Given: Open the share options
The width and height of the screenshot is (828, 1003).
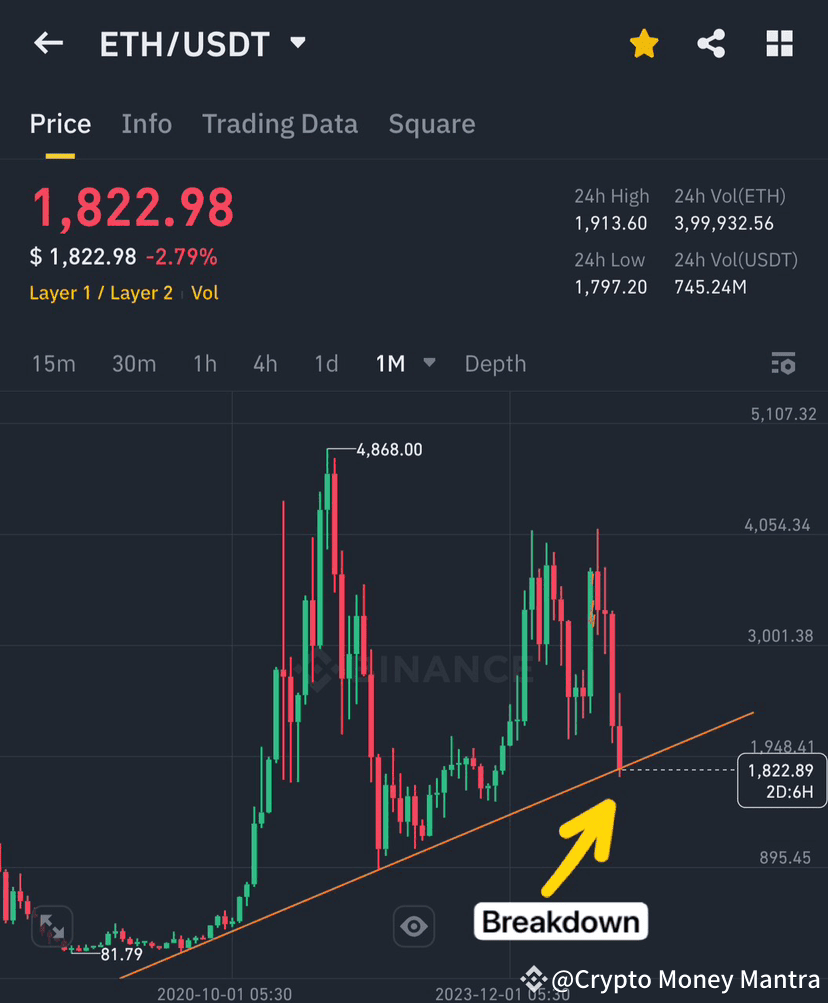Looking at the screenshot, I should coord(711,43).
